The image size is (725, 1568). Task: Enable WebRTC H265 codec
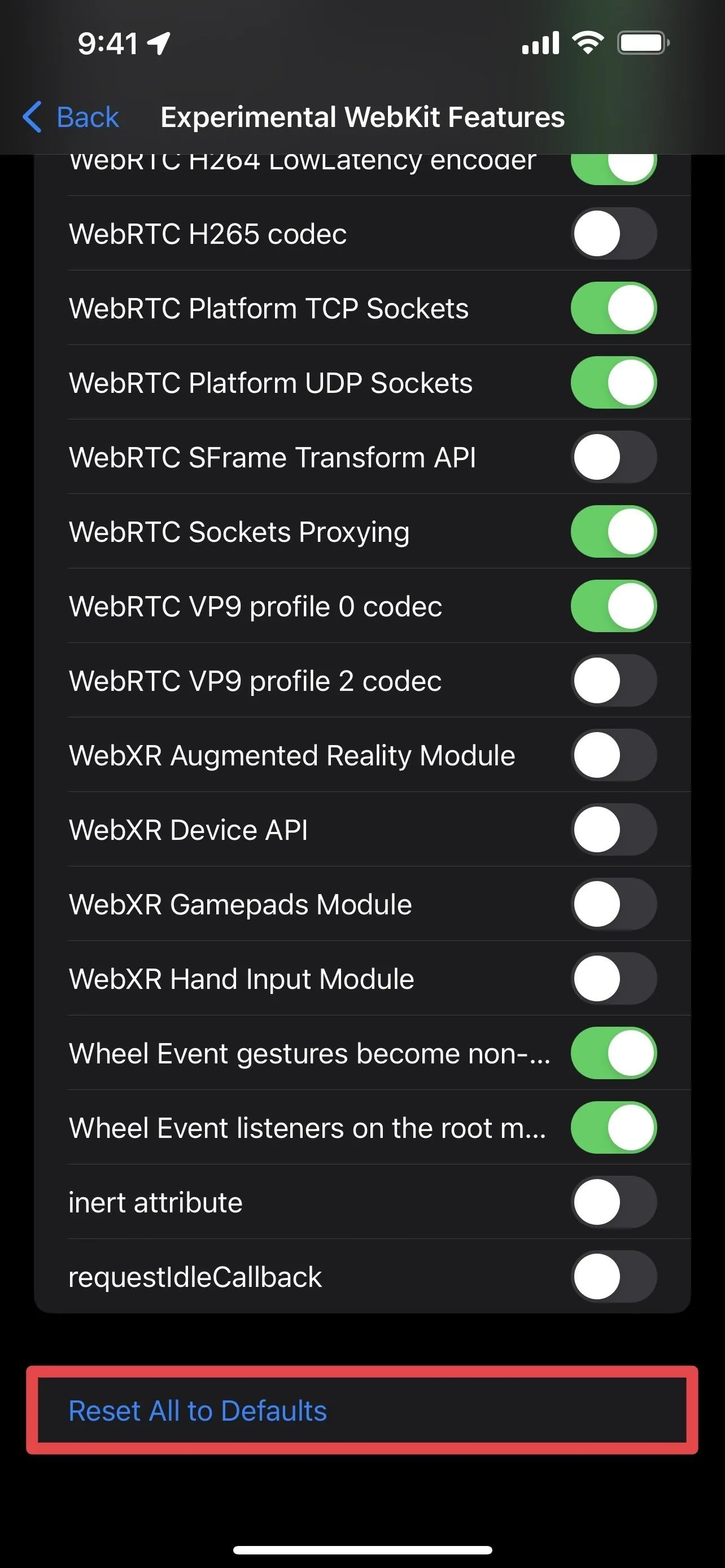(x=614, y=234)
